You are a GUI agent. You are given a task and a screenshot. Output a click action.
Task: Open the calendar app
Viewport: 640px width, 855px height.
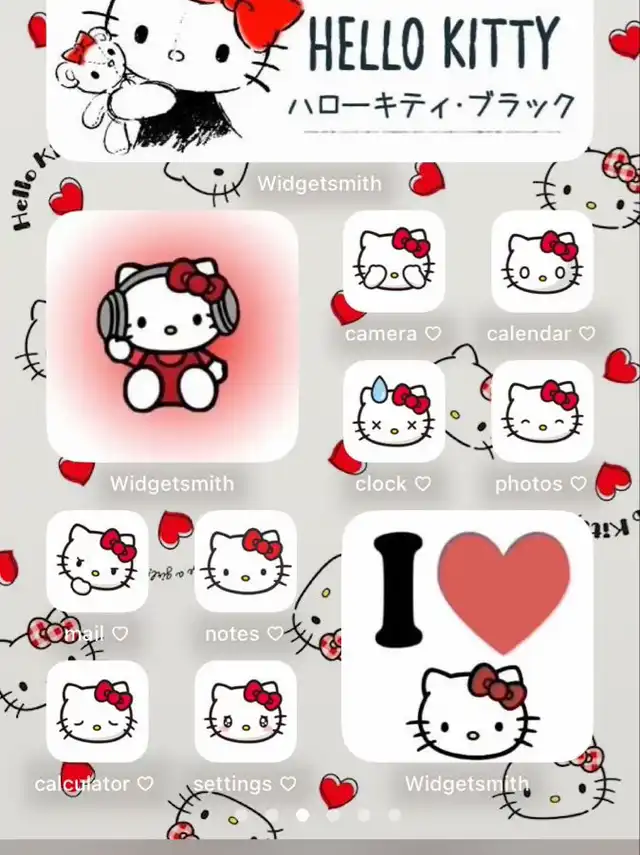tap(542, 261)
